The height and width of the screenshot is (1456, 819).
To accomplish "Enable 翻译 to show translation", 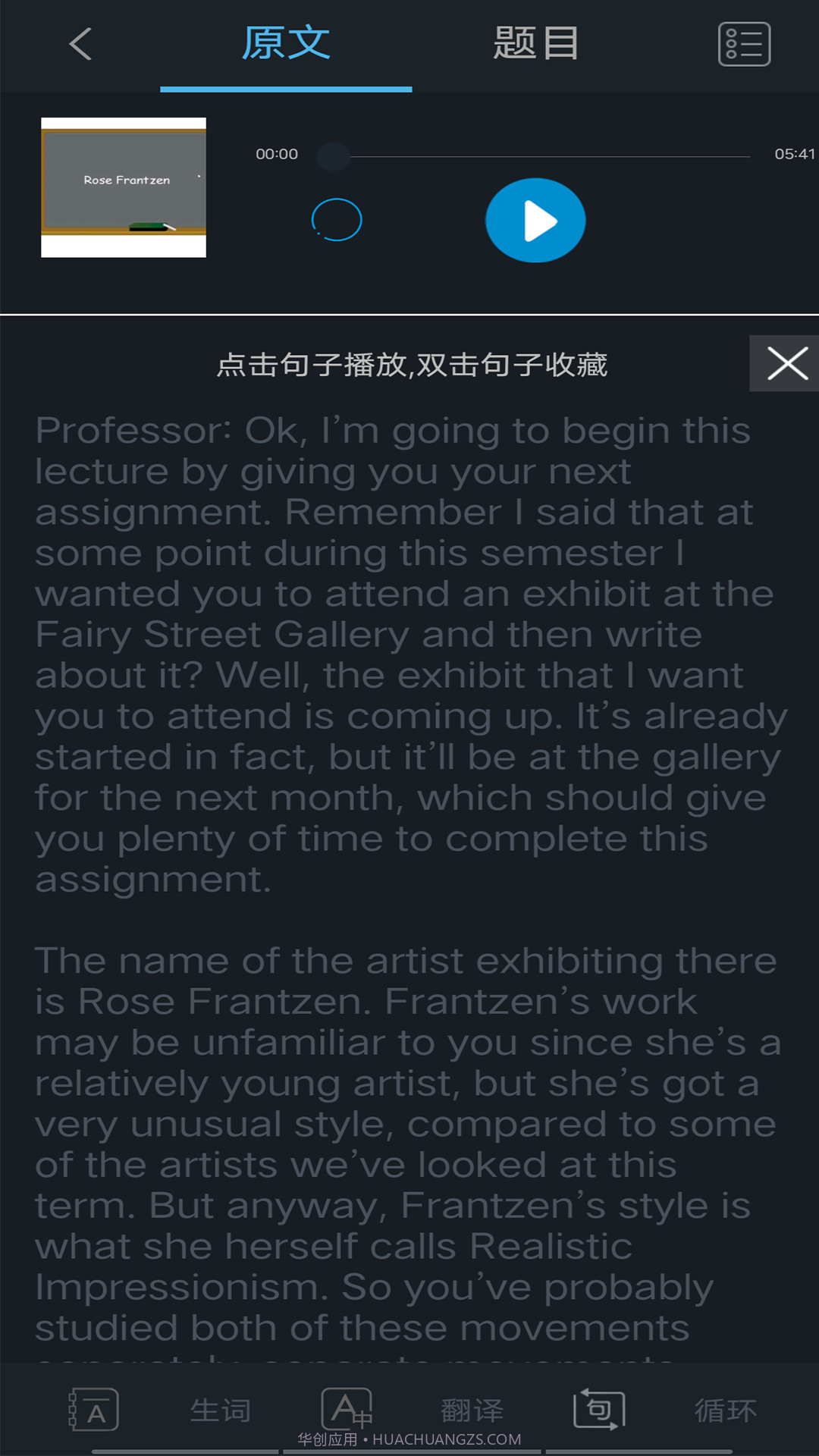I will 473,1408.
